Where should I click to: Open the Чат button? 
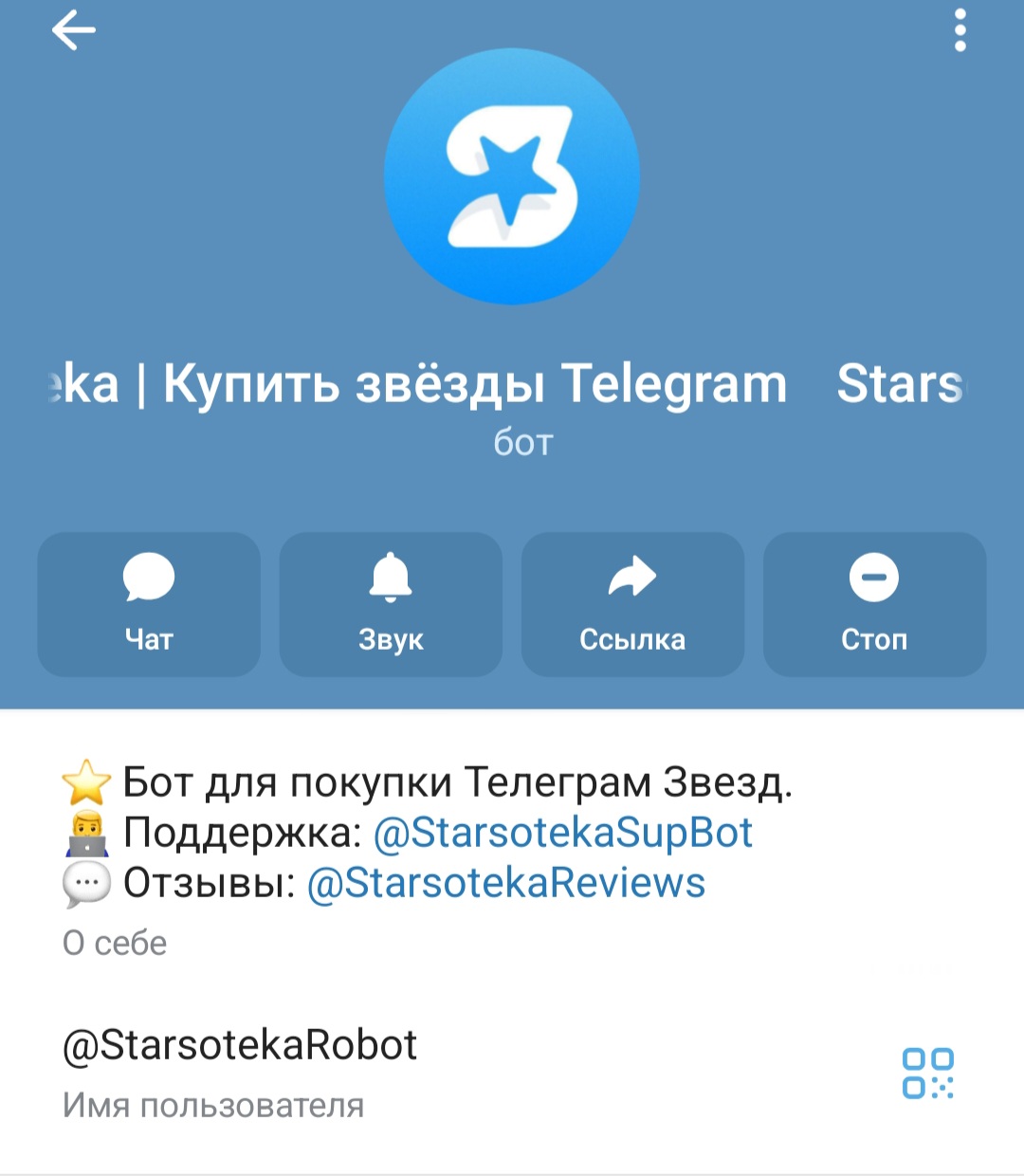click(x=149, y=604)
